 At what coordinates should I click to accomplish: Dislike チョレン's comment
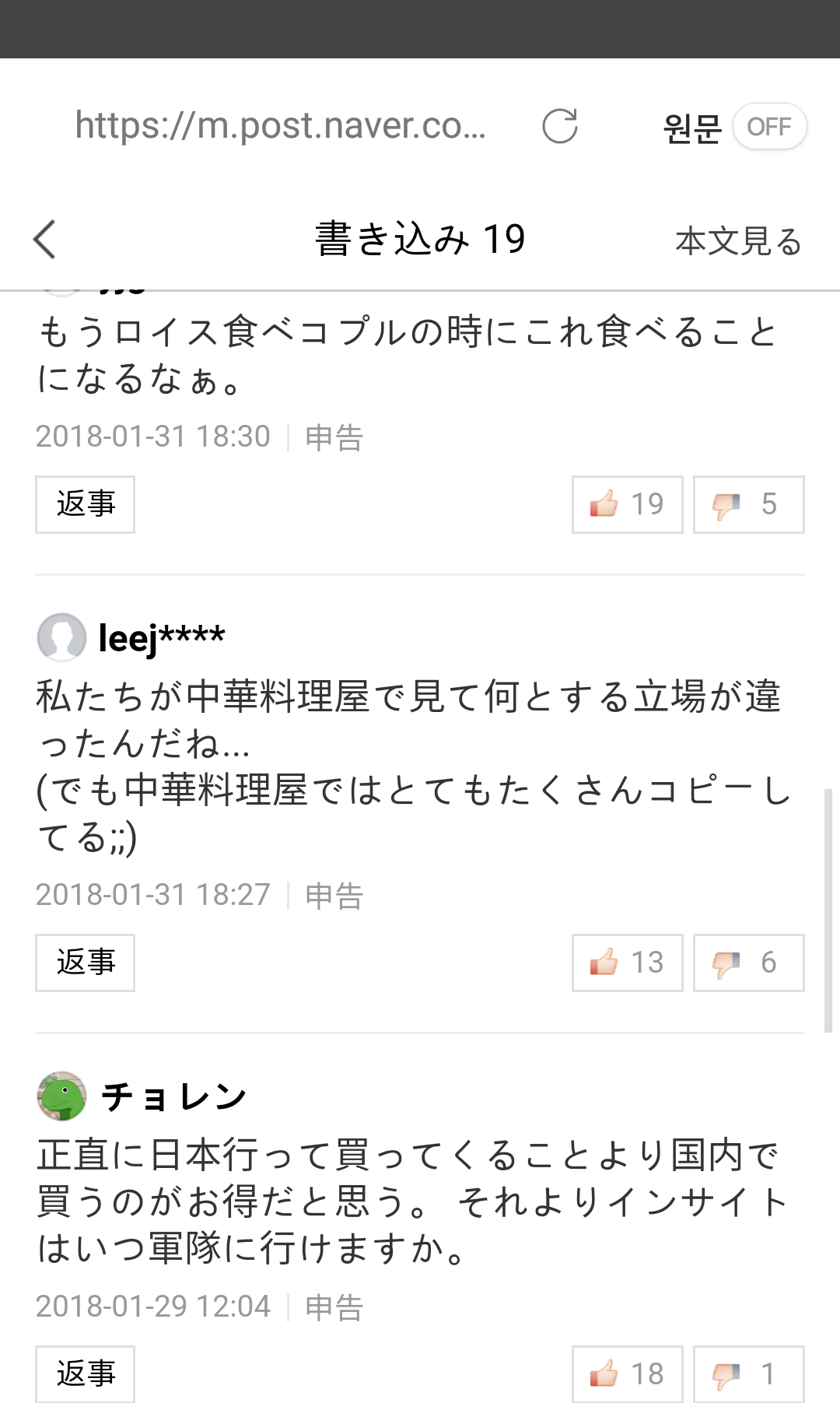(x=748, y=1373)
